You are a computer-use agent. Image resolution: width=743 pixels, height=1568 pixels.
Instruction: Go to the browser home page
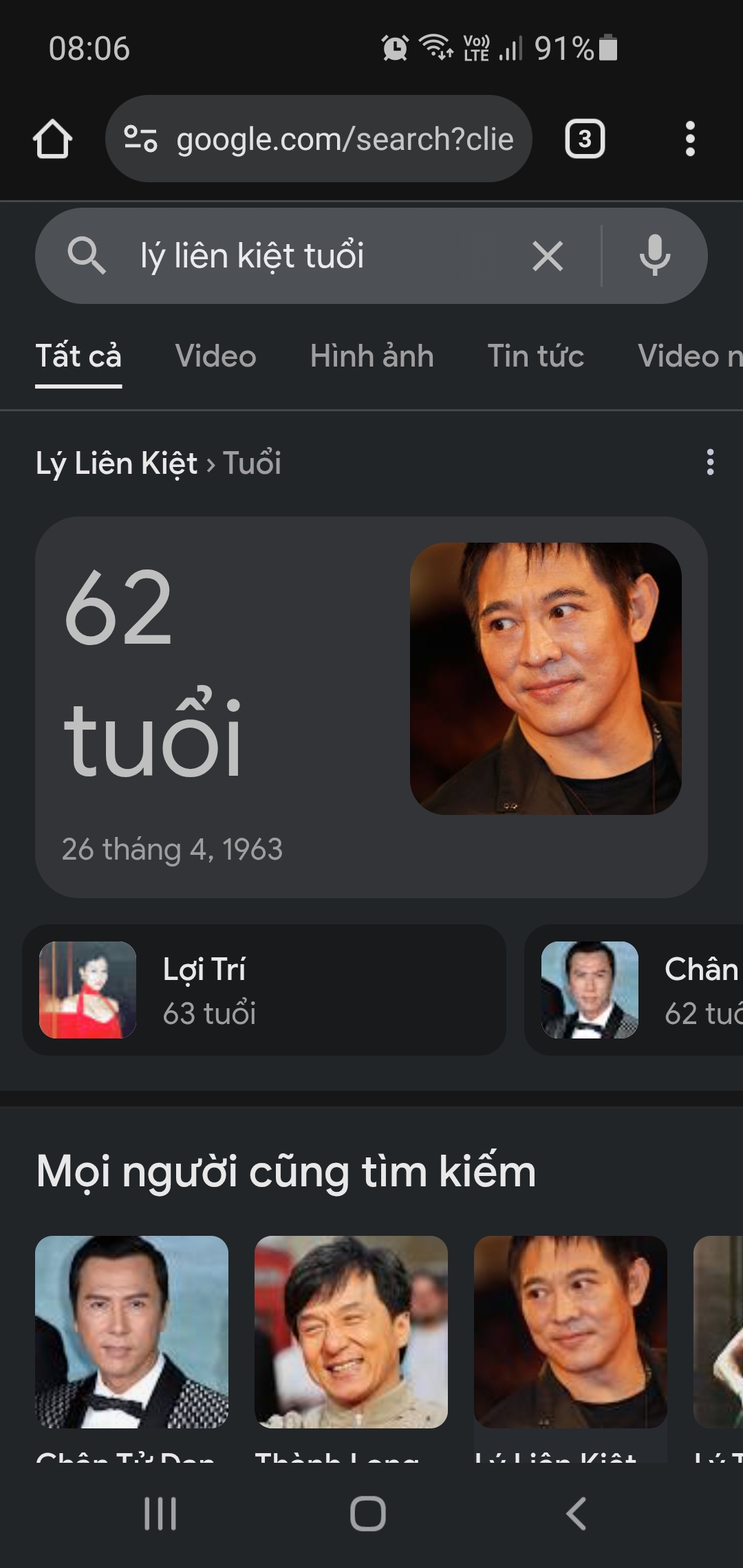click(x=52, y=140)
